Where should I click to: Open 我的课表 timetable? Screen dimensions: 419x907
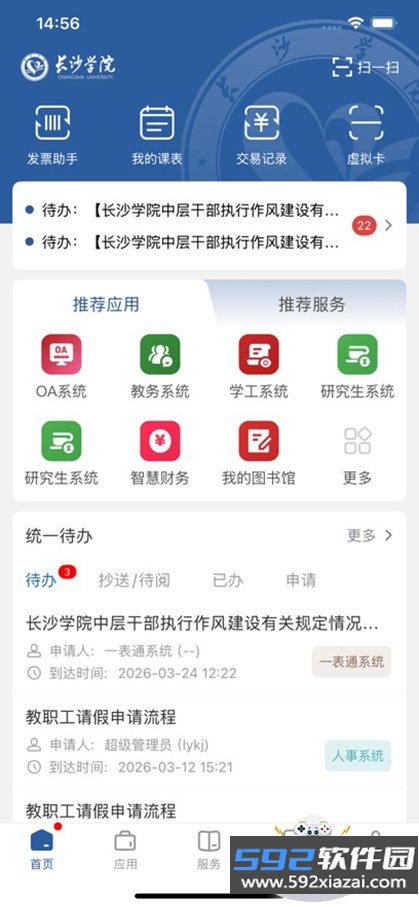click(157, 134)
